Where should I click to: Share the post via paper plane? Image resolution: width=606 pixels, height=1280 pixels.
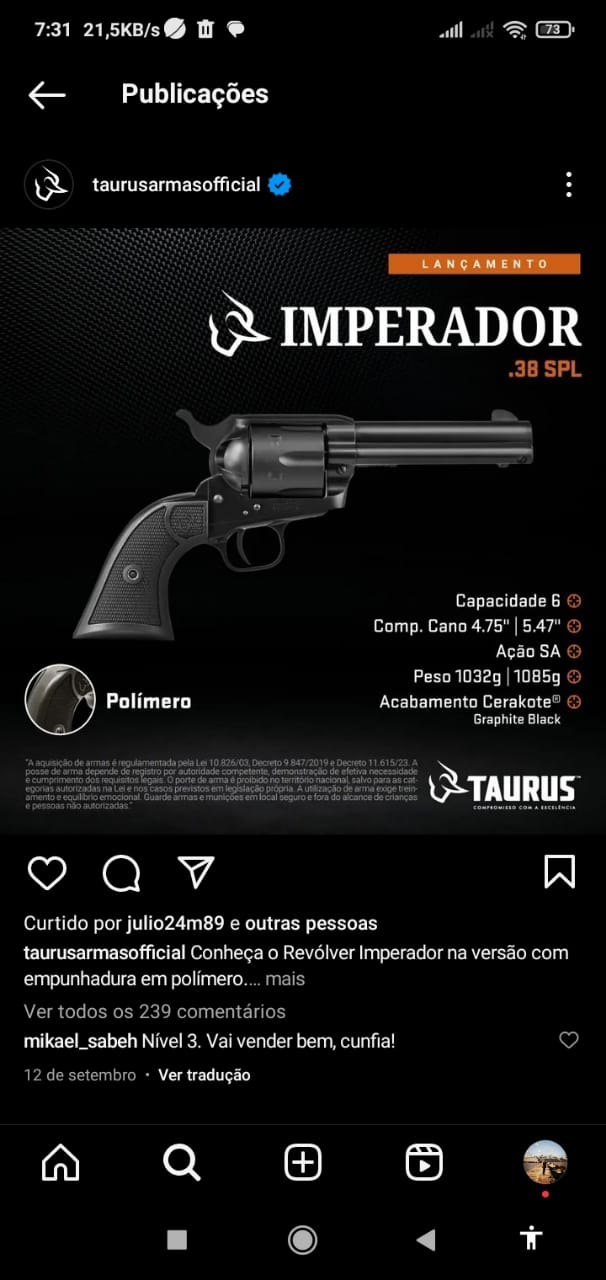[196, 872]
